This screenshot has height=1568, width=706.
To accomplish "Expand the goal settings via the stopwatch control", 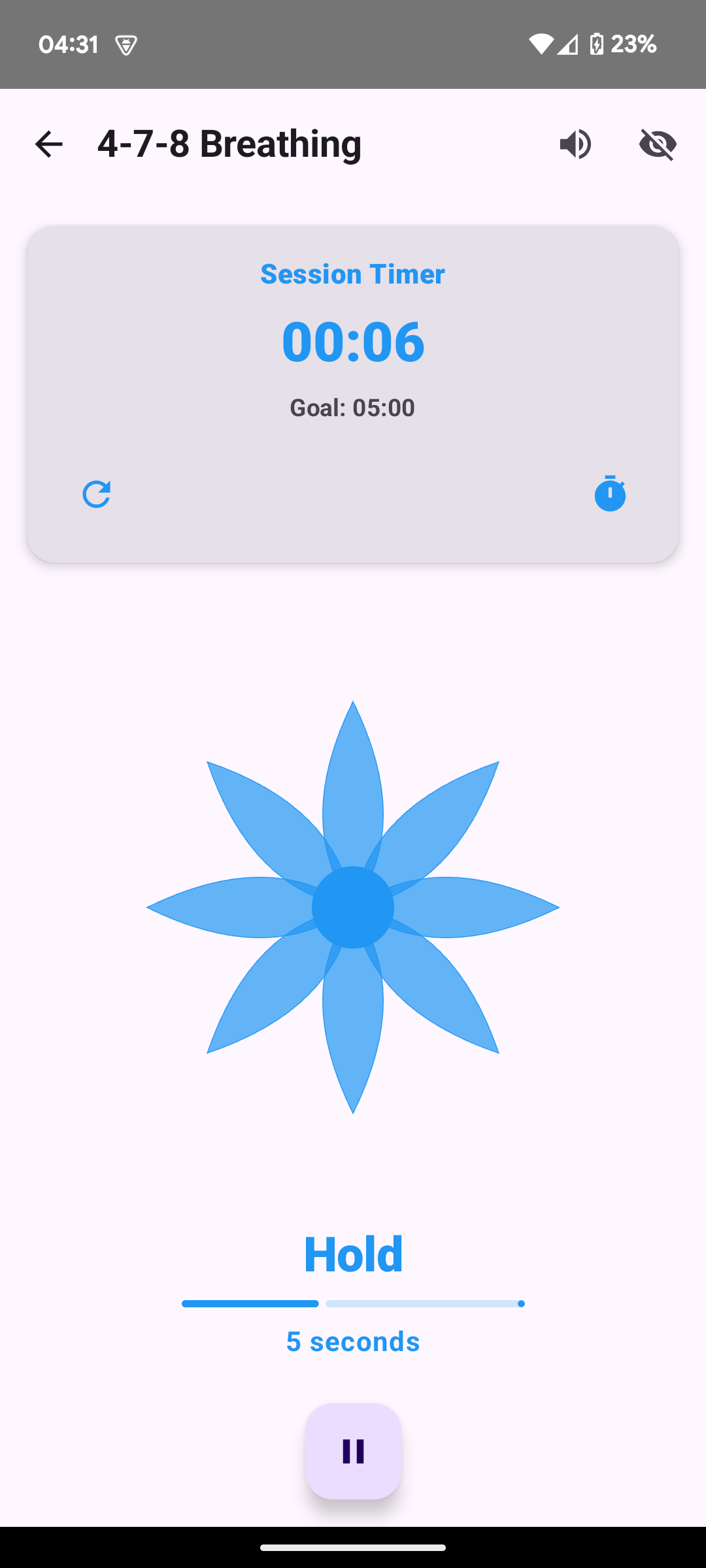I will pyautogui.click(x=609, y=495).
